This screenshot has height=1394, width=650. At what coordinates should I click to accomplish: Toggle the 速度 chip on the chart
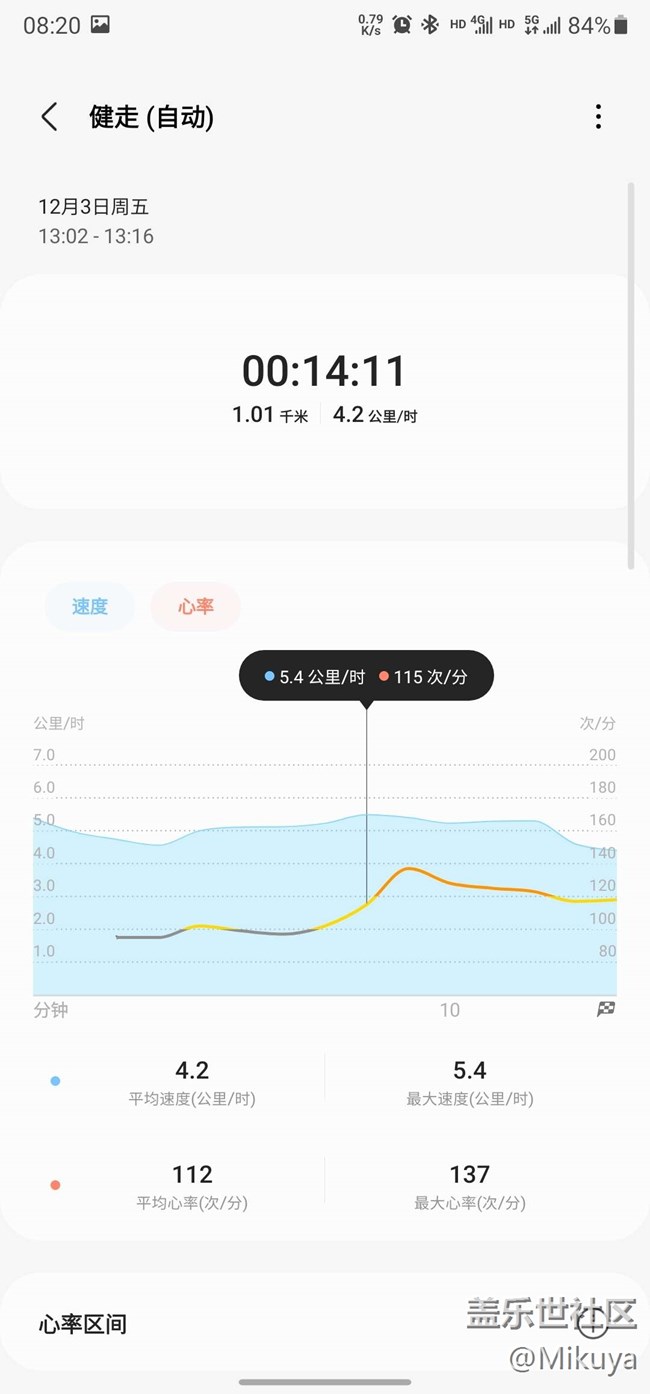[90, 606]
